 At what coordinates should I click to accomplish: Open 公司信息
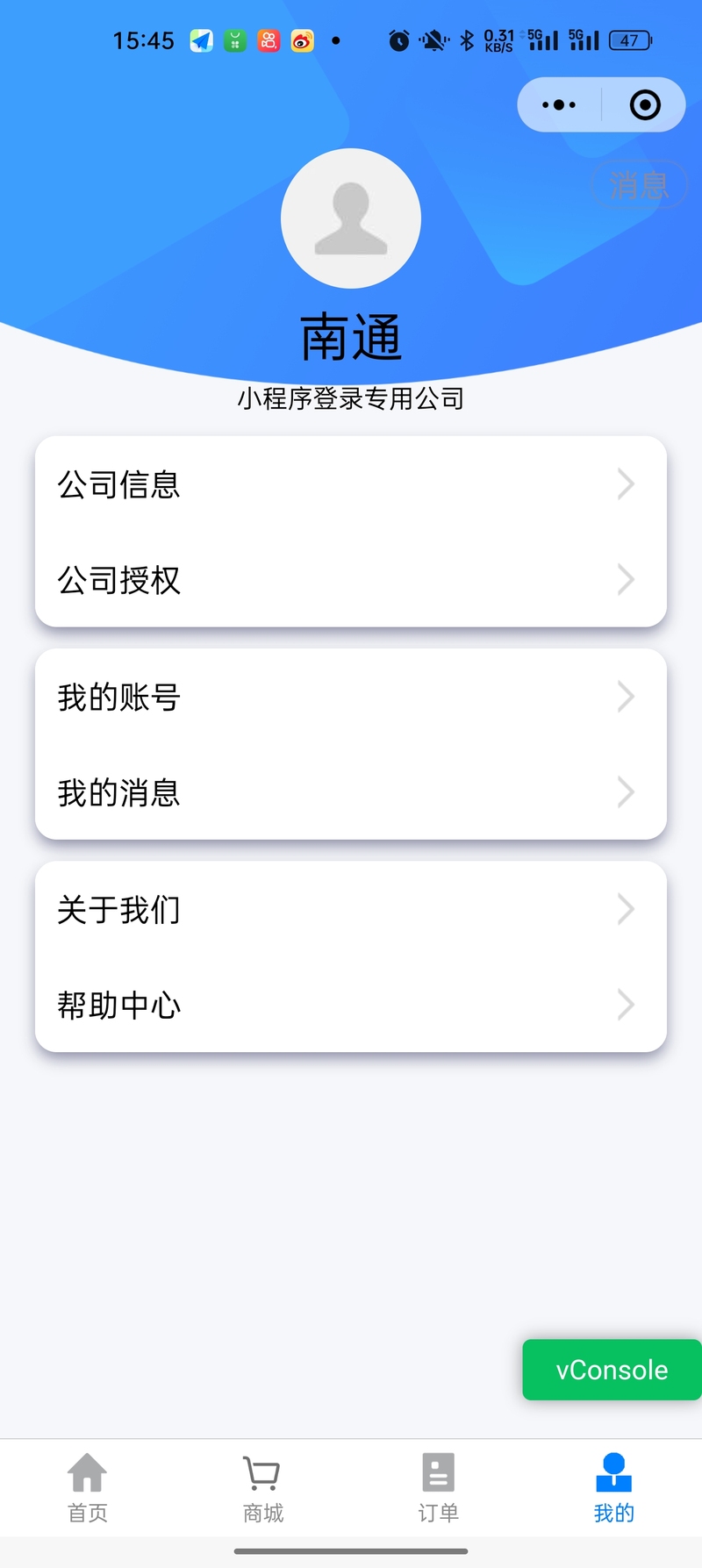[x=351, y=484]
